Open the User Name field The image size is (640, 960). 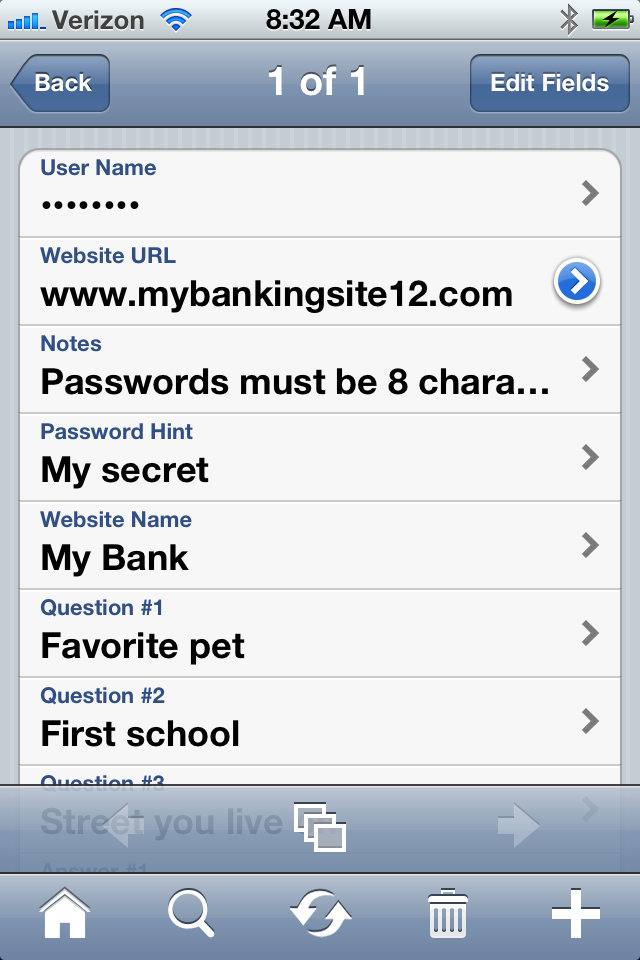320,193
